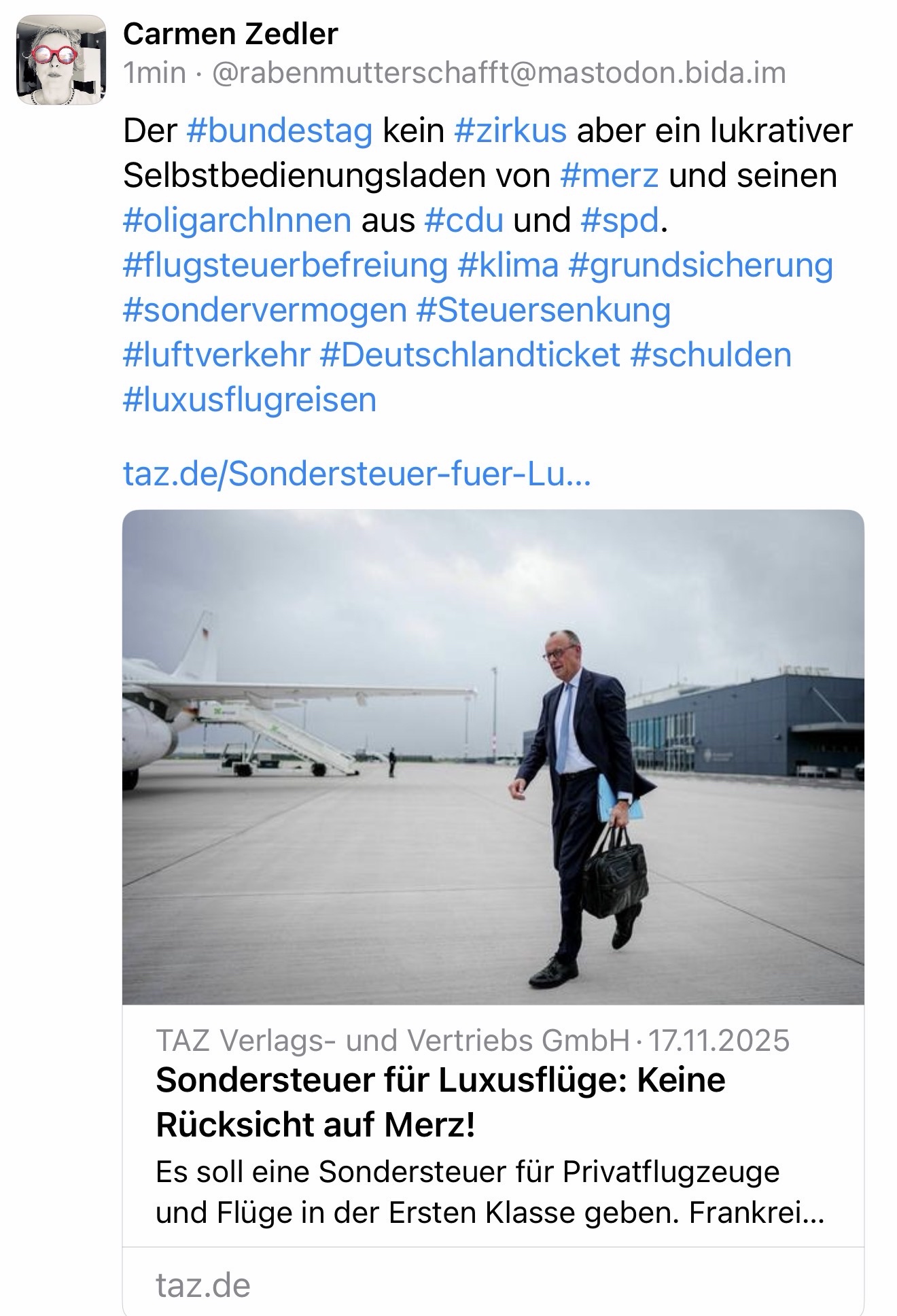Viewport: 897px width, 1316px height.
Task: Open the #schulden hashtag
Action: coord(711,355)
